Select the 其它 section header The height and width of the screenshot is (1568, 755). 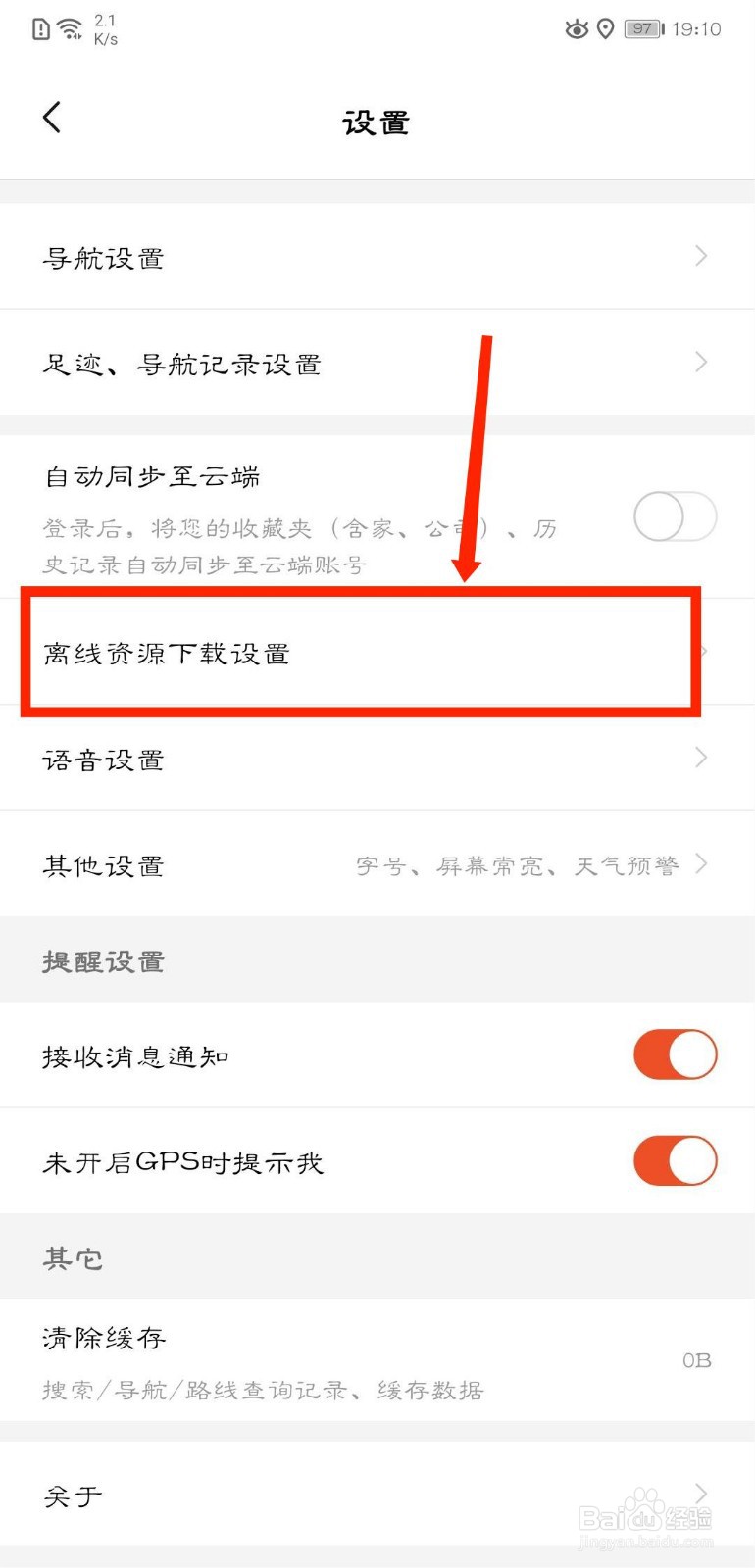tap(73, 1257)
